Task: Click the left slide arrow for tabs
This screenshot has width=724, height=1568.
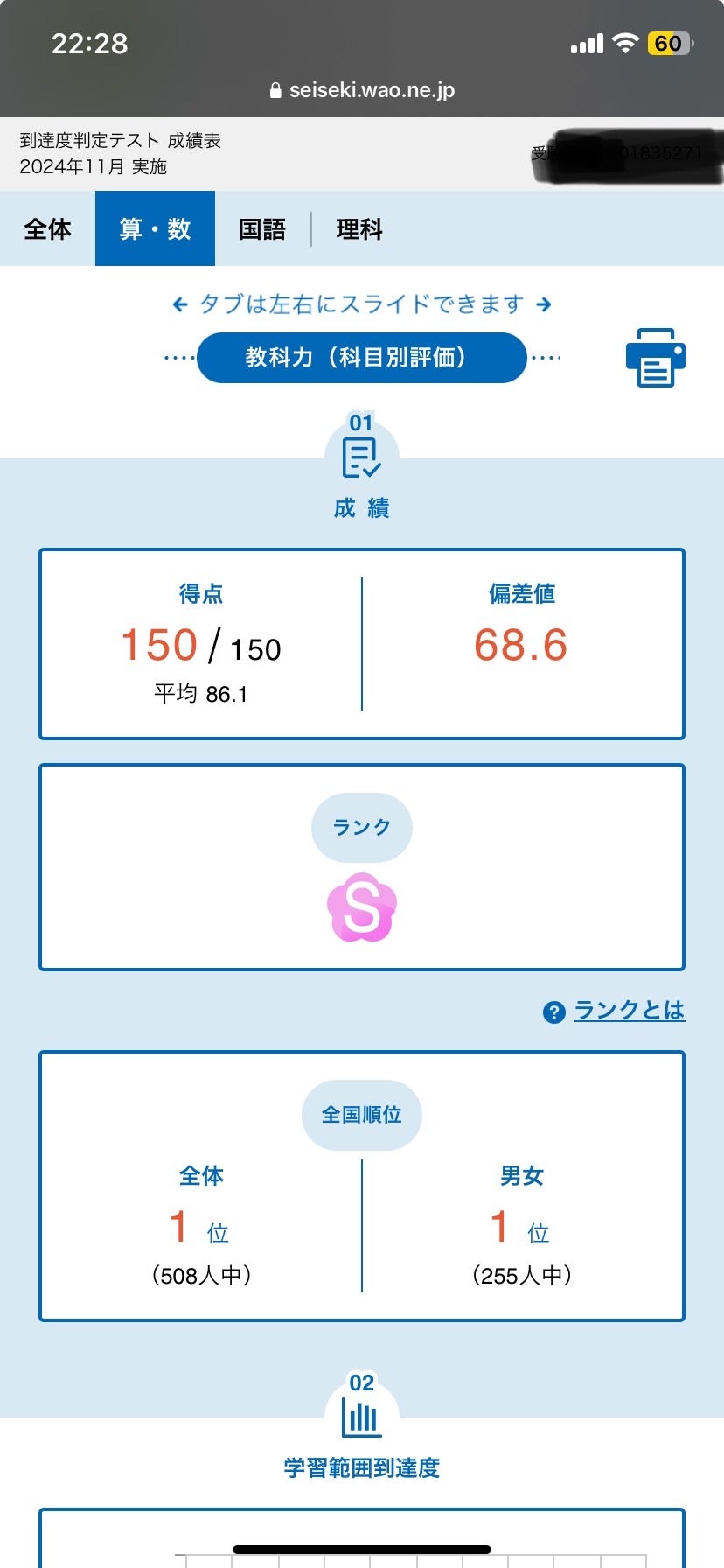Action: click(179, 304)
